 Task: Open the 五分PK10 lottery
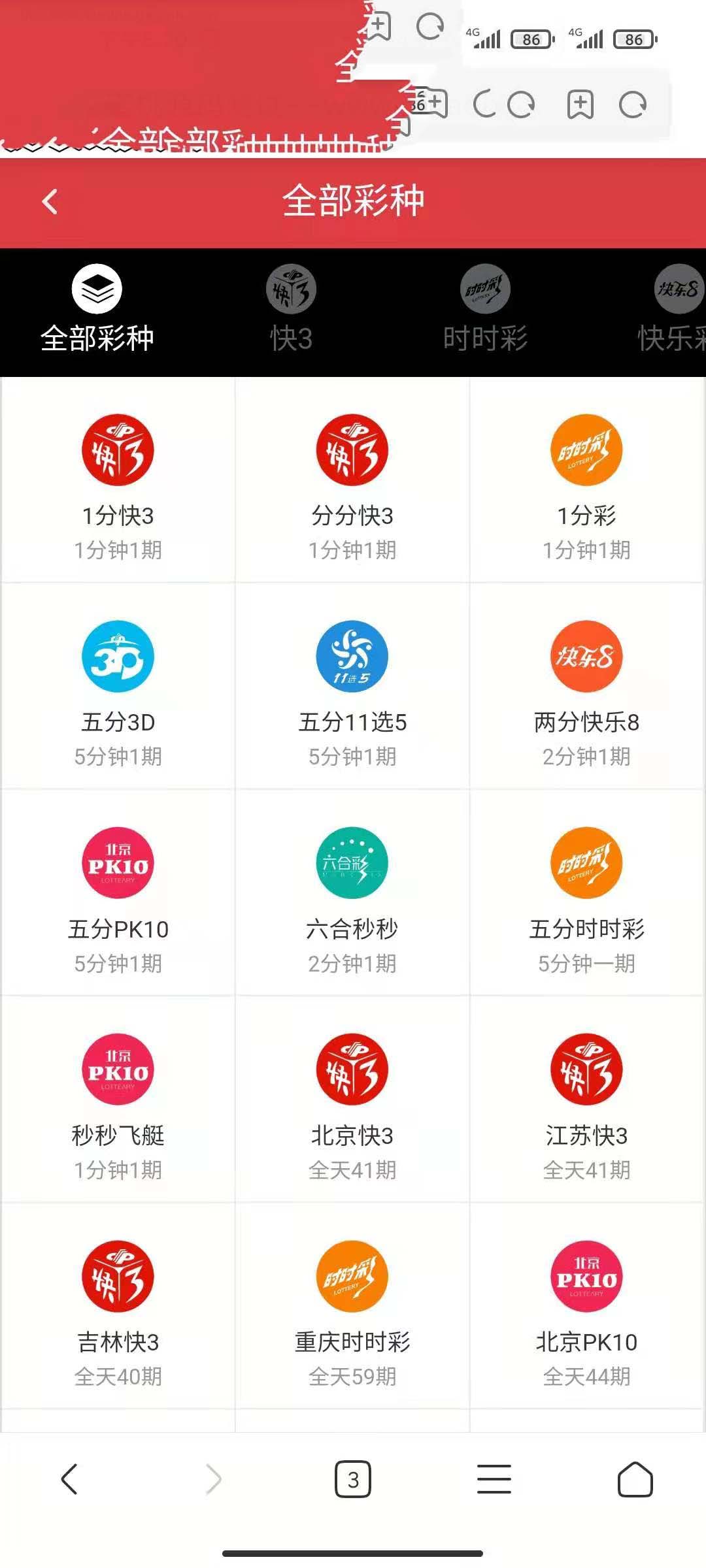click(x=118, y=893)
